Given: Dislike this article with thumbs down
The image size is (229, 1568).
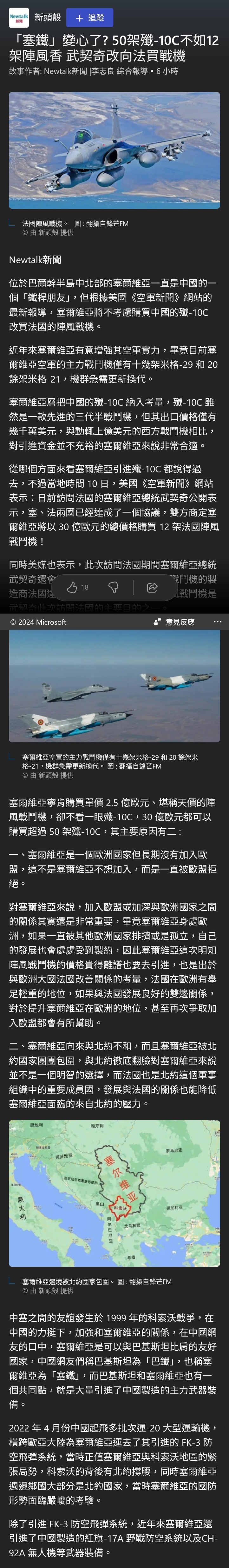Looking at the screenshot, I should tap(114, 587).
